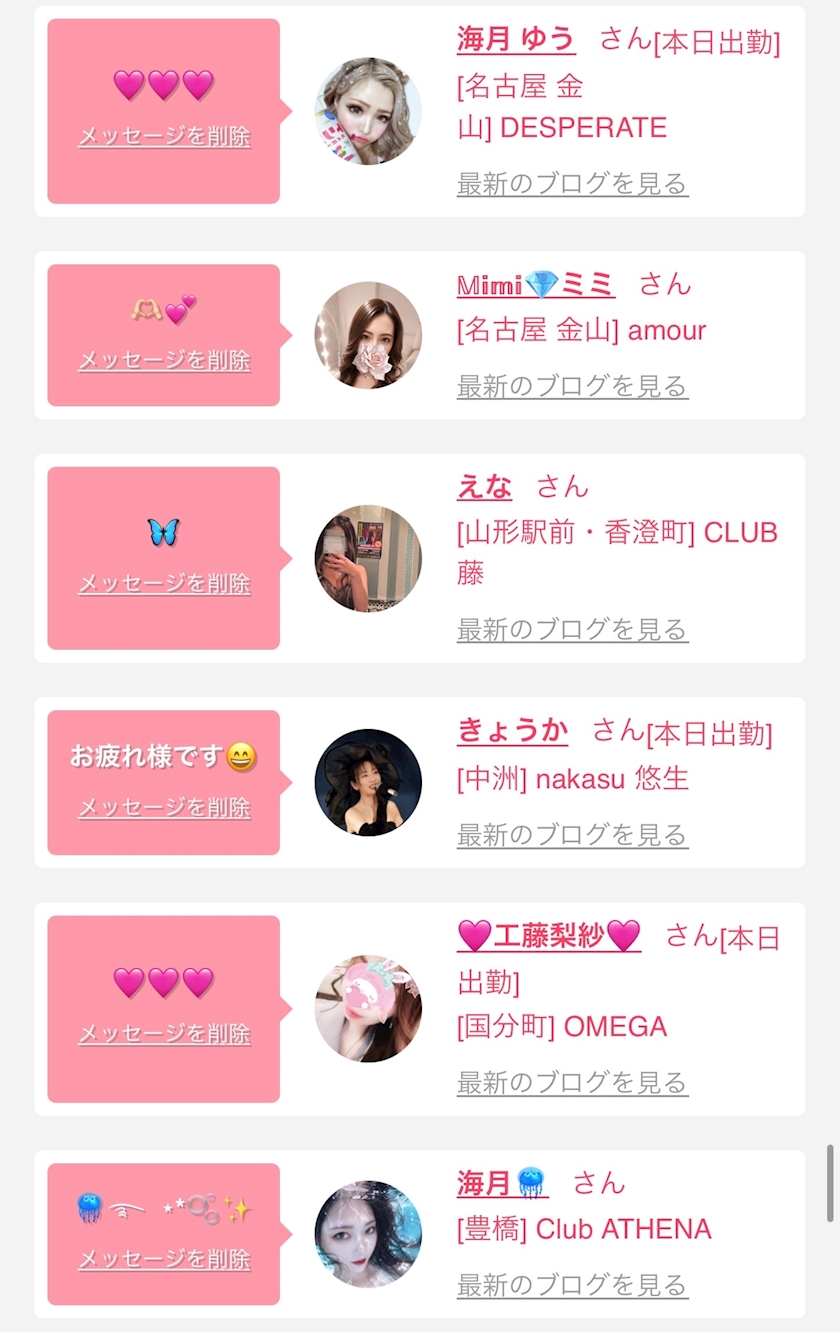This screenshot has width=840, height=1332.
Task: Open the Club ATHENA 海月 profile link
Action: point(502,1183)
